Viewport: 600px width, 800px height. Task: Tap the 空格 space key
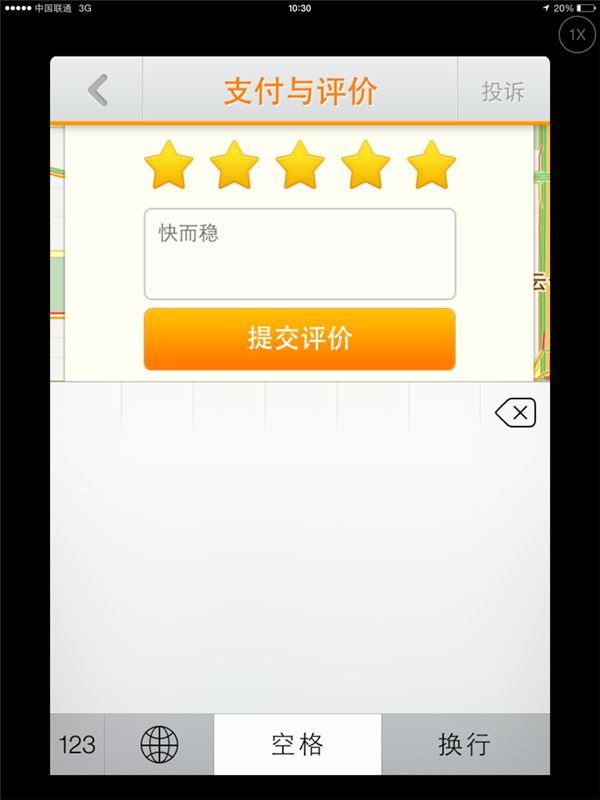pyautogui.click(x=298, y=745)
